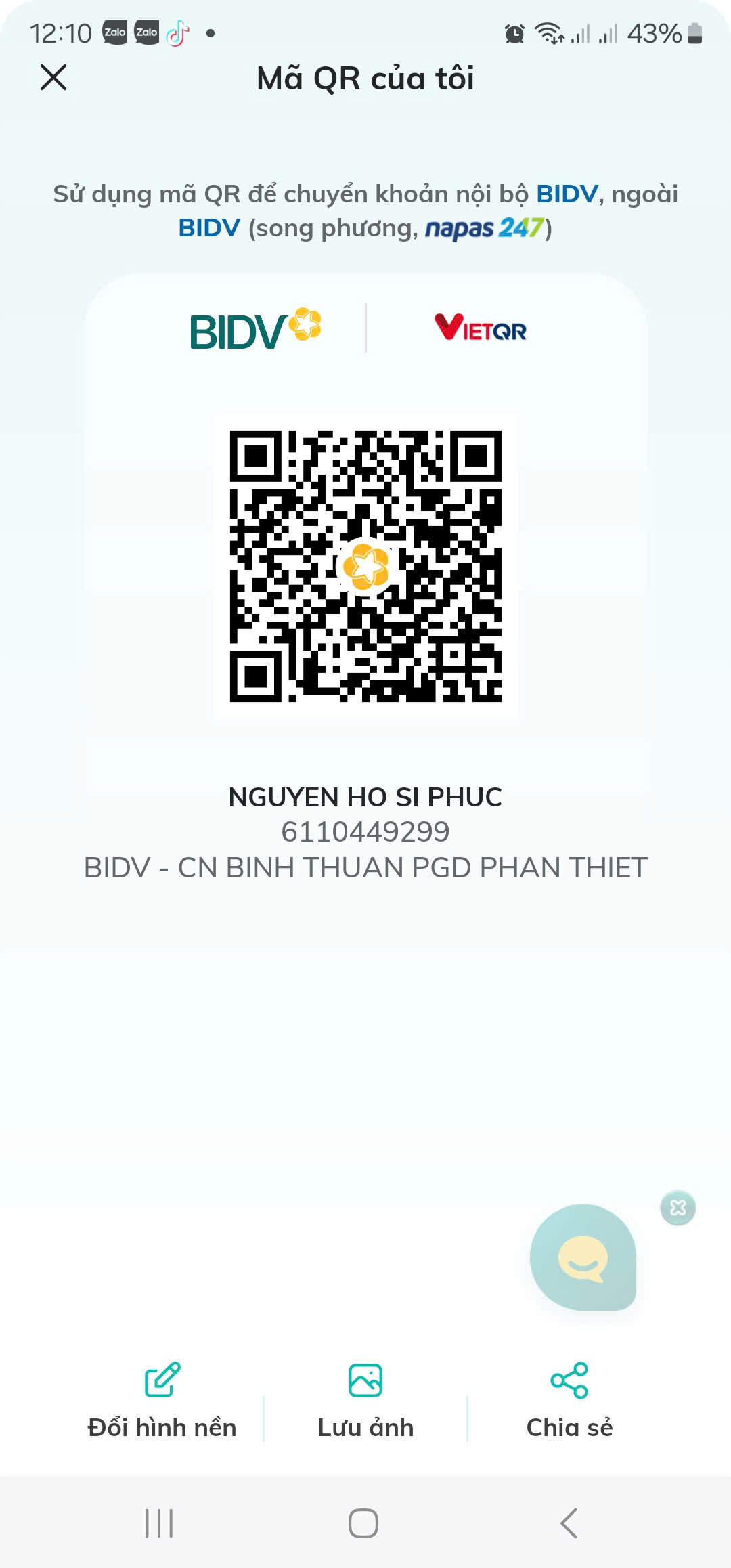Go to the system home screen
Viewport: 731px width, 1568px height.
(x=363, y=1523)
